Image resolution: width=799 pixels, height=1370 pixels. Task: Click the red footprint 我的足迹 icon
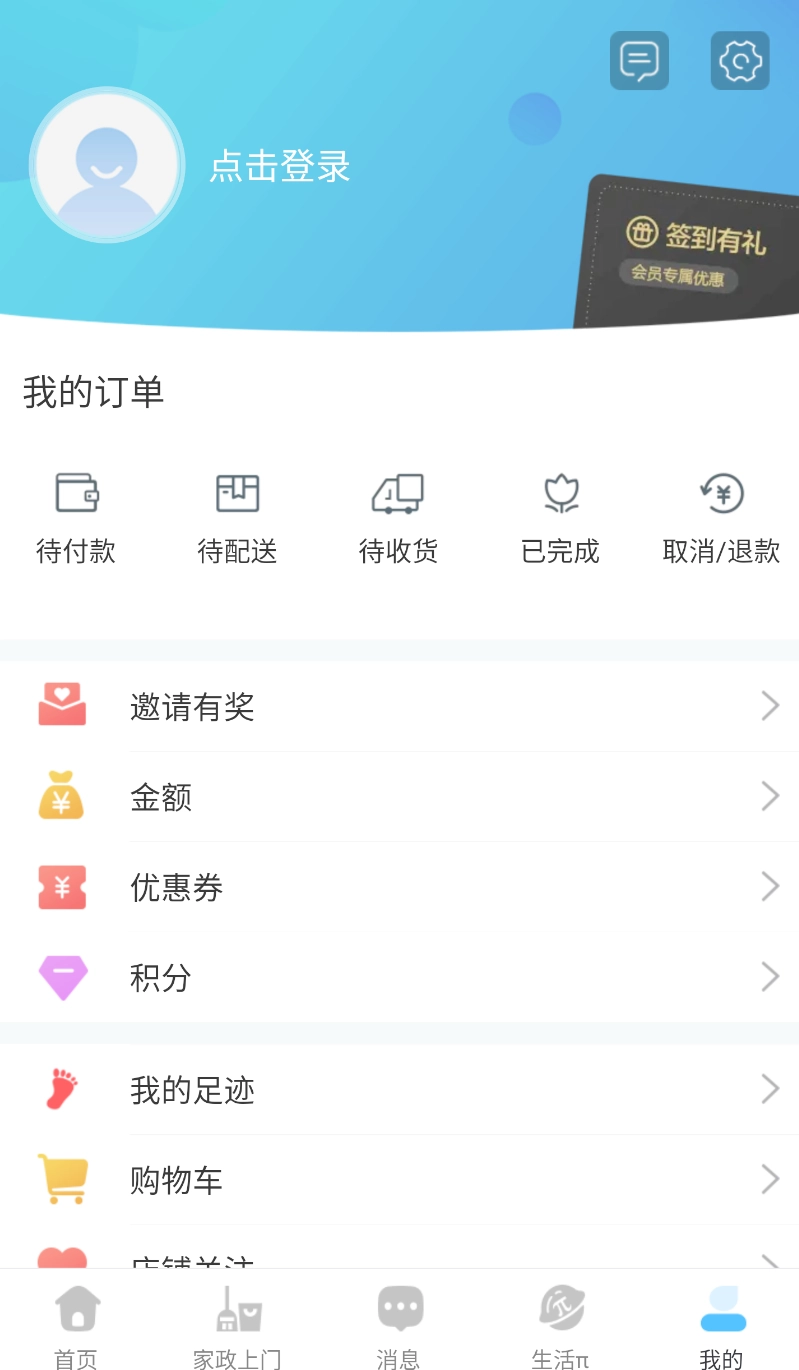(62, 1088)
